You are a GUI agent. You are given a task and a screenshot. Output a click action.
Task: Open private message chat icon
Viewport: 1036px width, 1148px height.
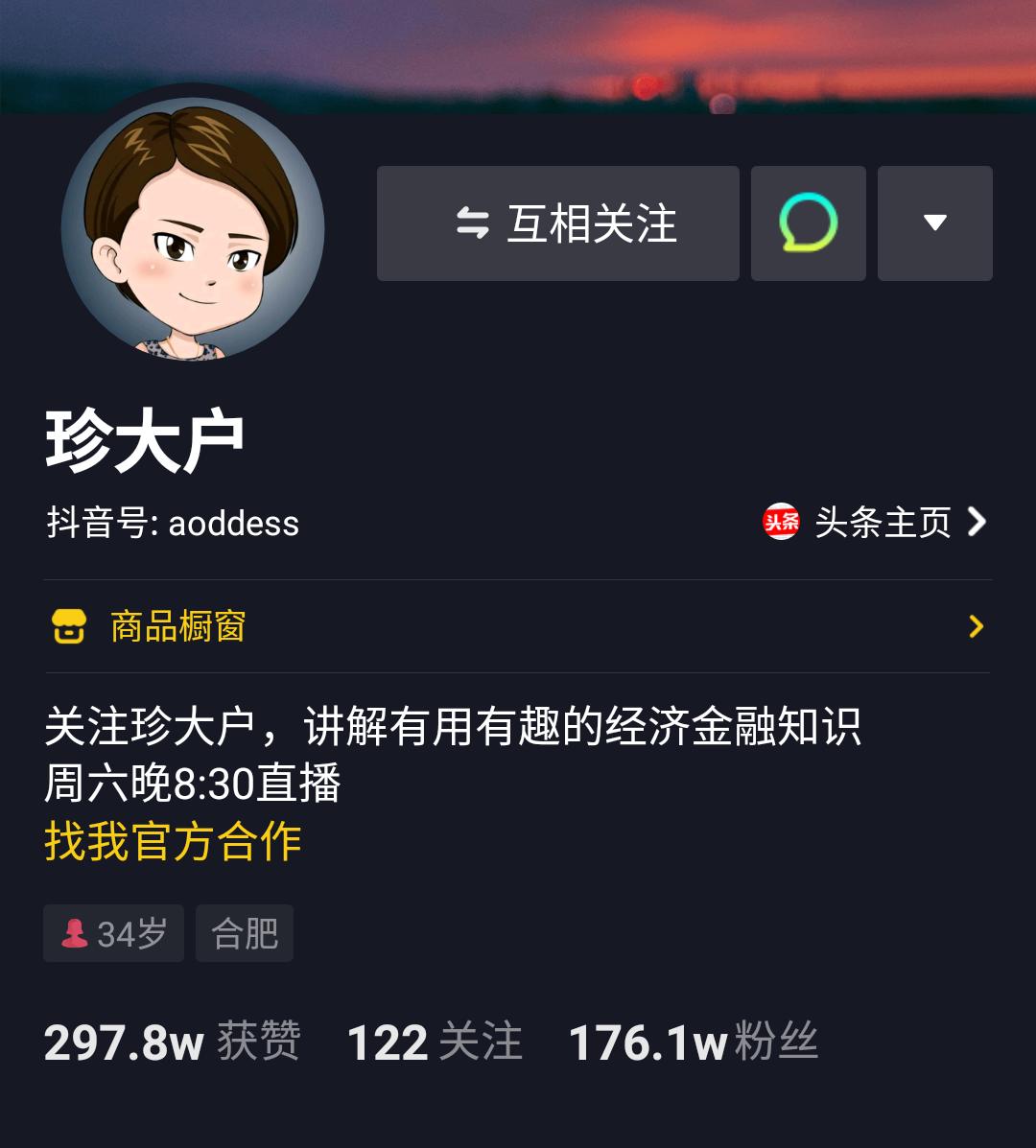(x=808, y=223)
